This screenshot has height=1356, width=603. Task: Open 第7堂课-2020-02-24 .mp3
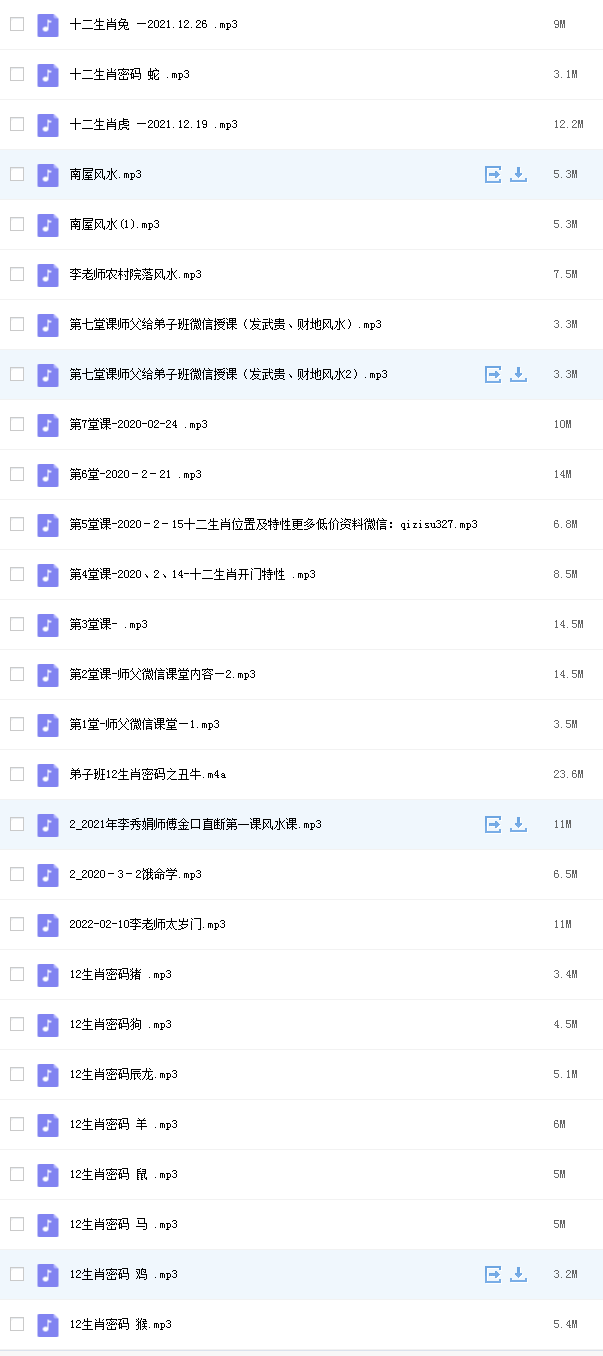click(139, 424)
